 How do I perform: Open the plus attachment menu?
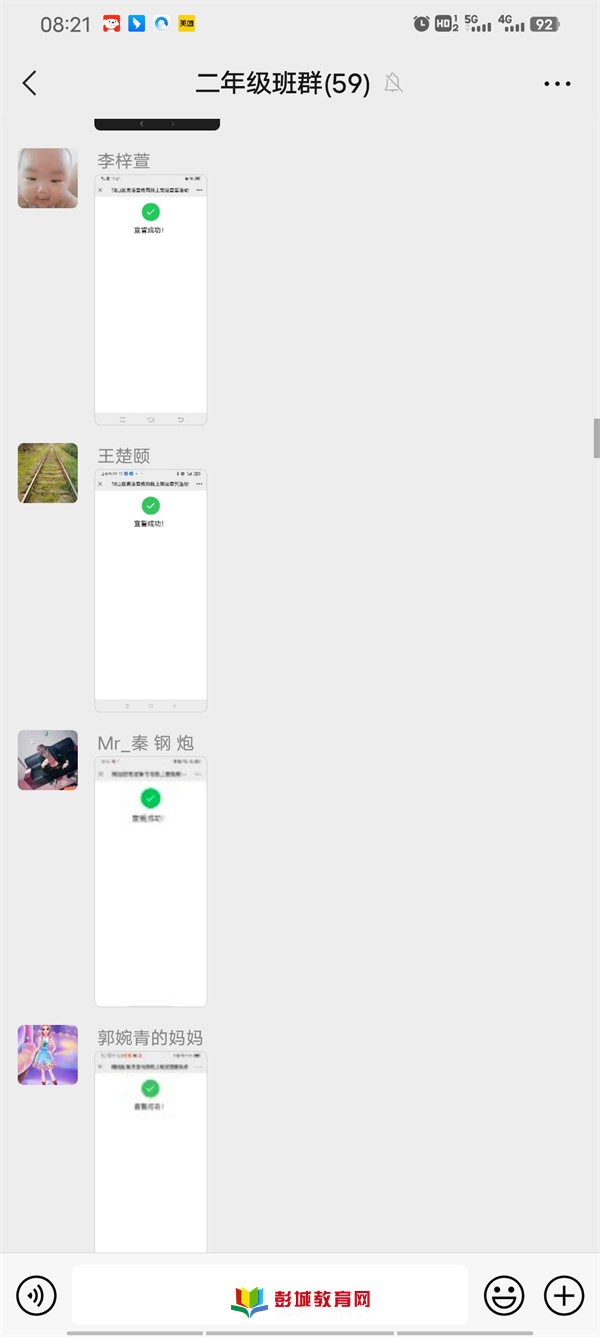pyautogui.click(x=563, y=1296)
